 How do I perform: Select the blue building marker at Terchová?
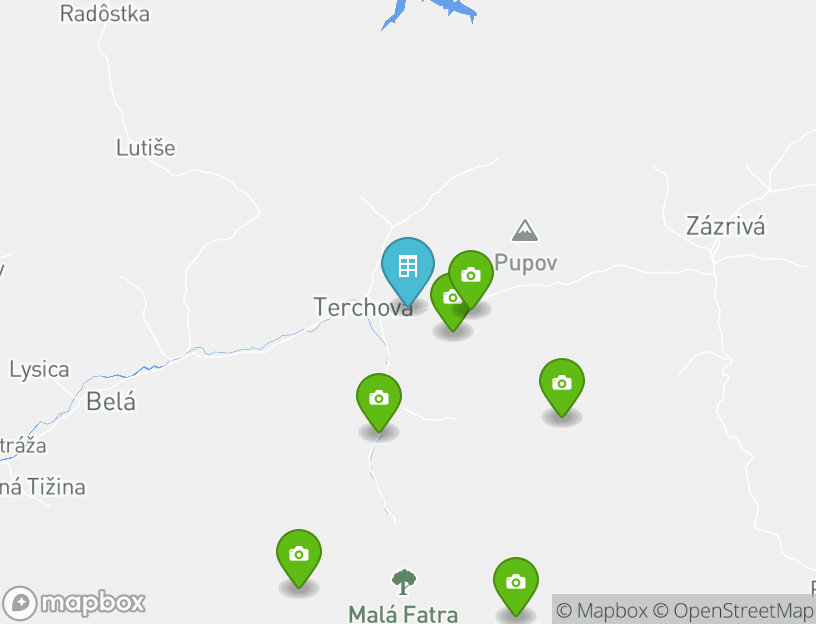pos(407,266)
